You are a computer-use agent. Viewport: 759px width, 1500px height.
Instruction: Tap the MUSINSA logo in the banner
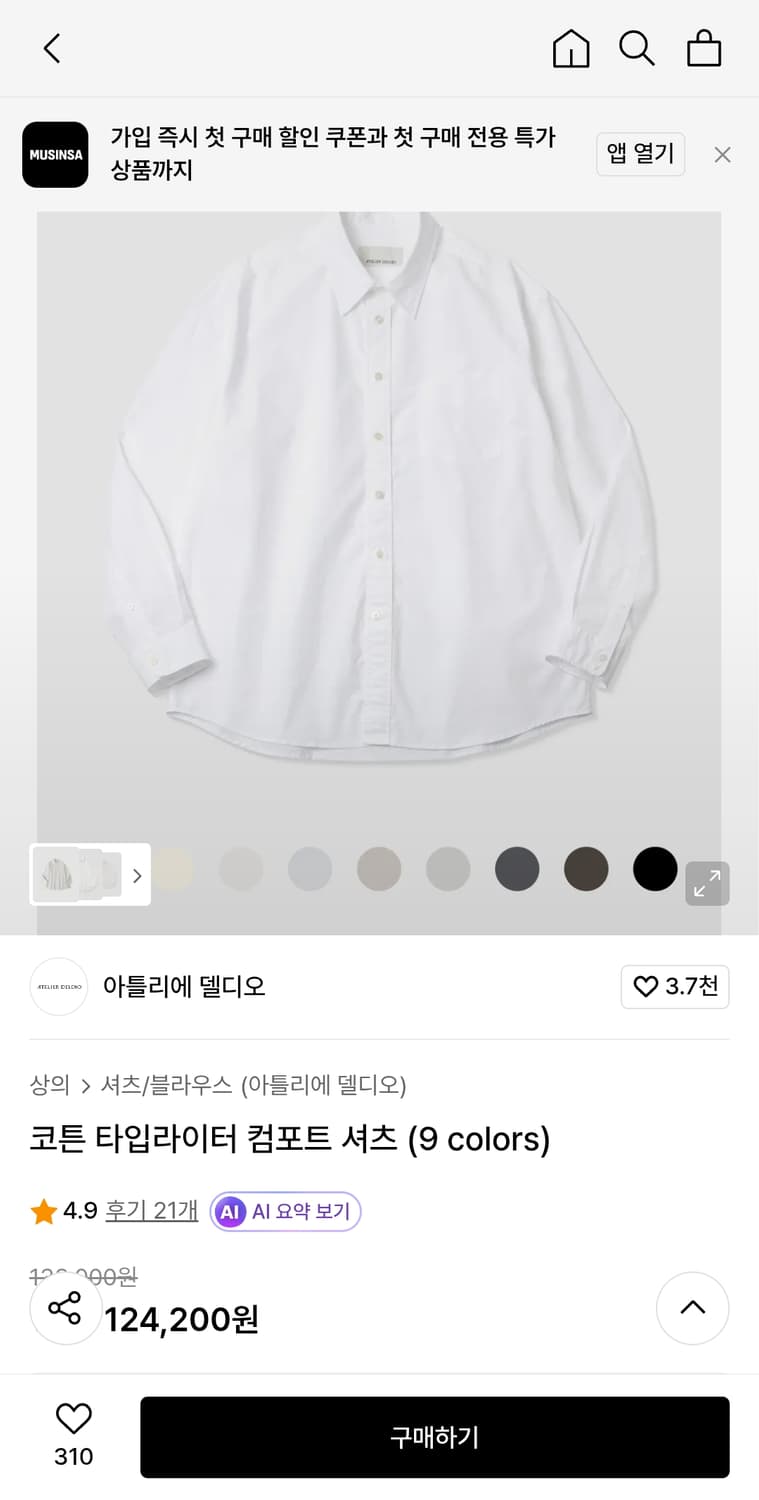(x=55, y=155)
